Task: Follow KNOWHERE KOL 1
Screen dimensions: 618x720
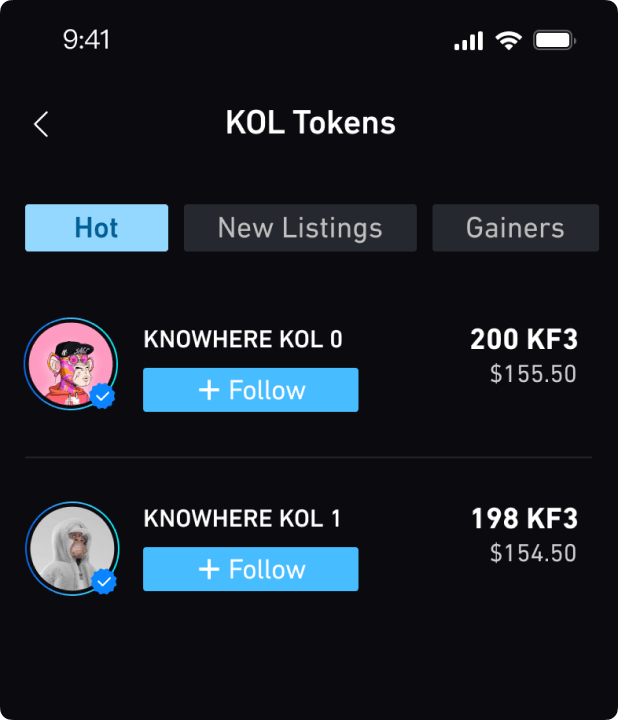Action: 250,569
